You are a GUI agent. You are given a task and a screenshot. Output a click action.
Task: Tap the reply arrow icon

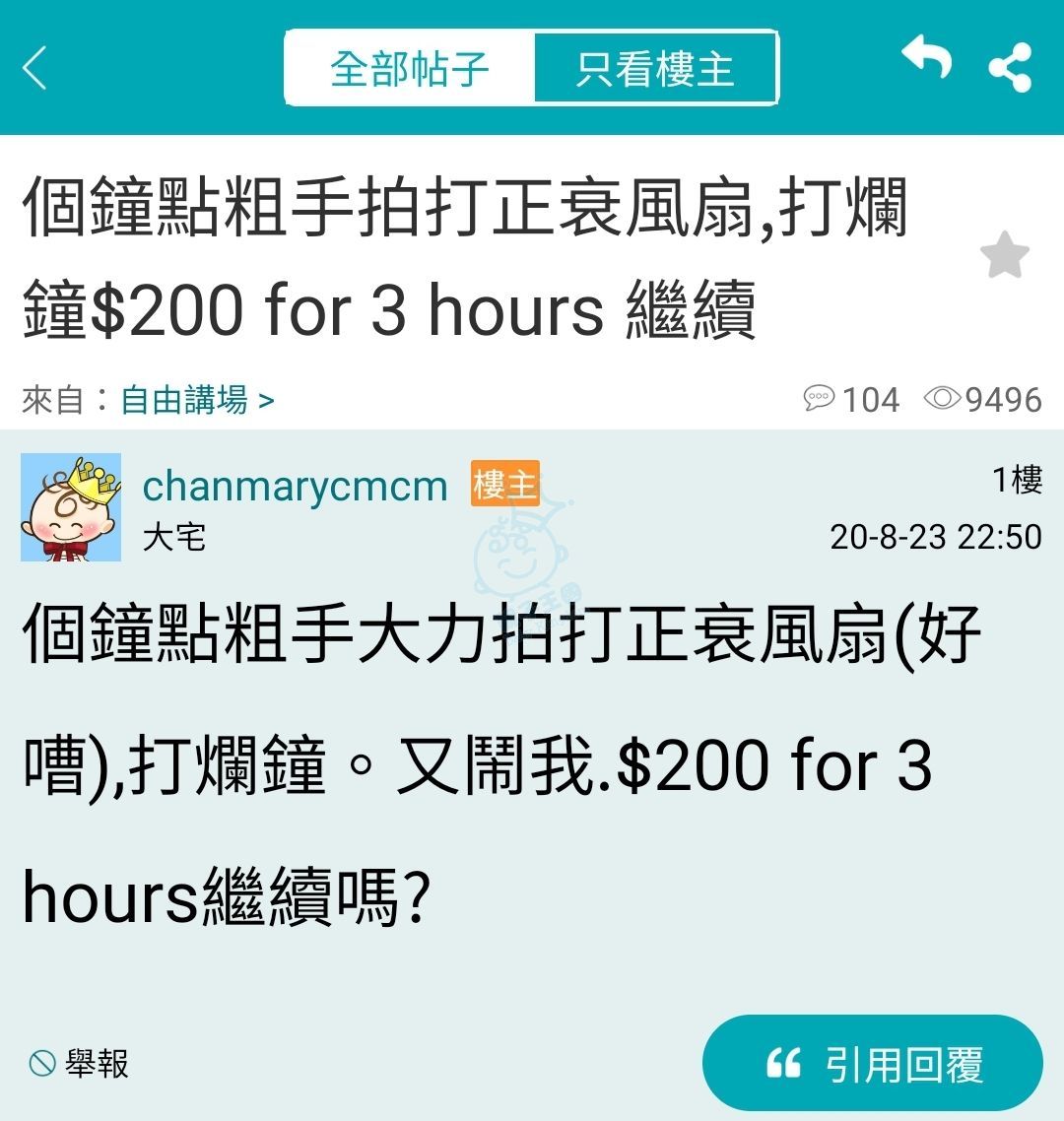pos(927,61)
